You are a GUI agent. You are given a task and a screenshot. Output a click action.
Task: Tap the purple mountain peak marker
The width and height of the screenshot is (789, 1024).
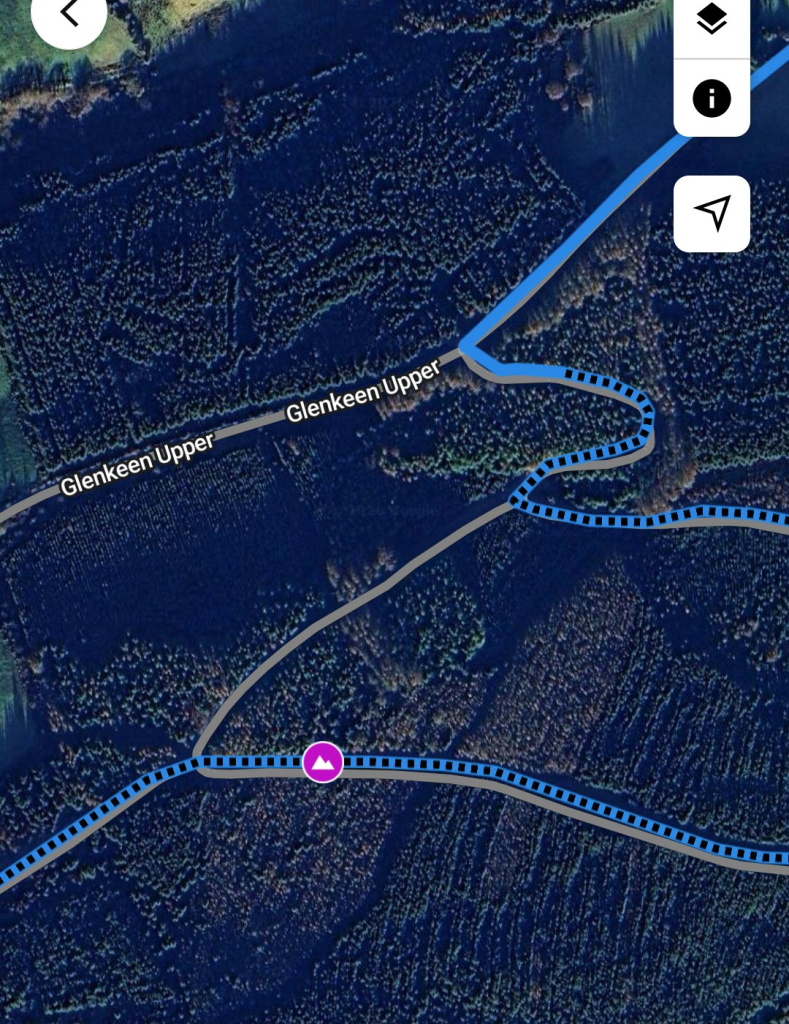click(x=322, y=763)
